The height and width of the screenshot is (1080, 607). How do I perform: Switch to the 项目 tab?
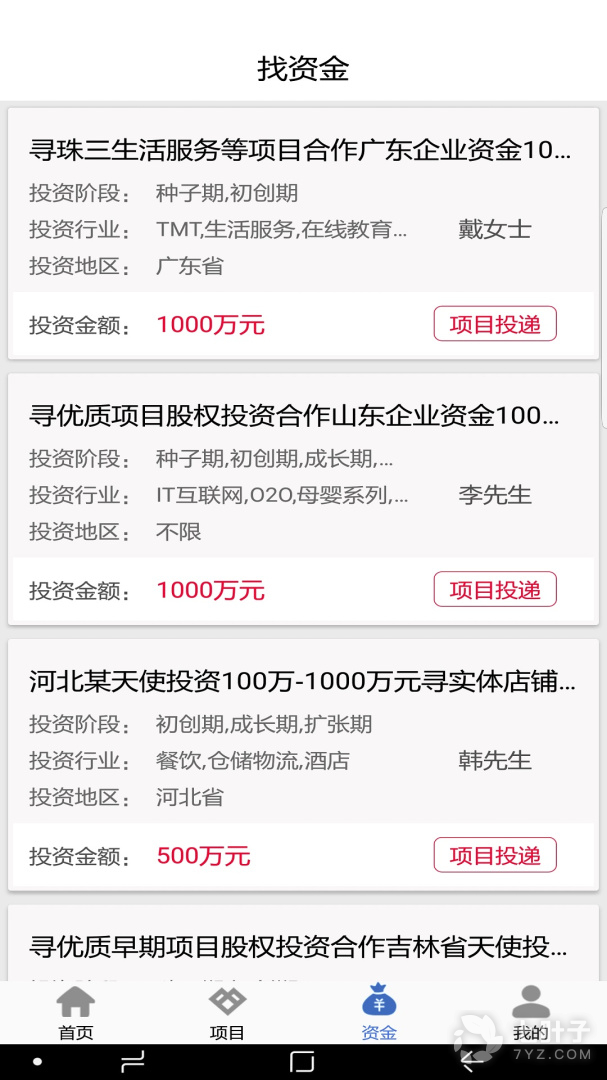(x=227, y=1012)
